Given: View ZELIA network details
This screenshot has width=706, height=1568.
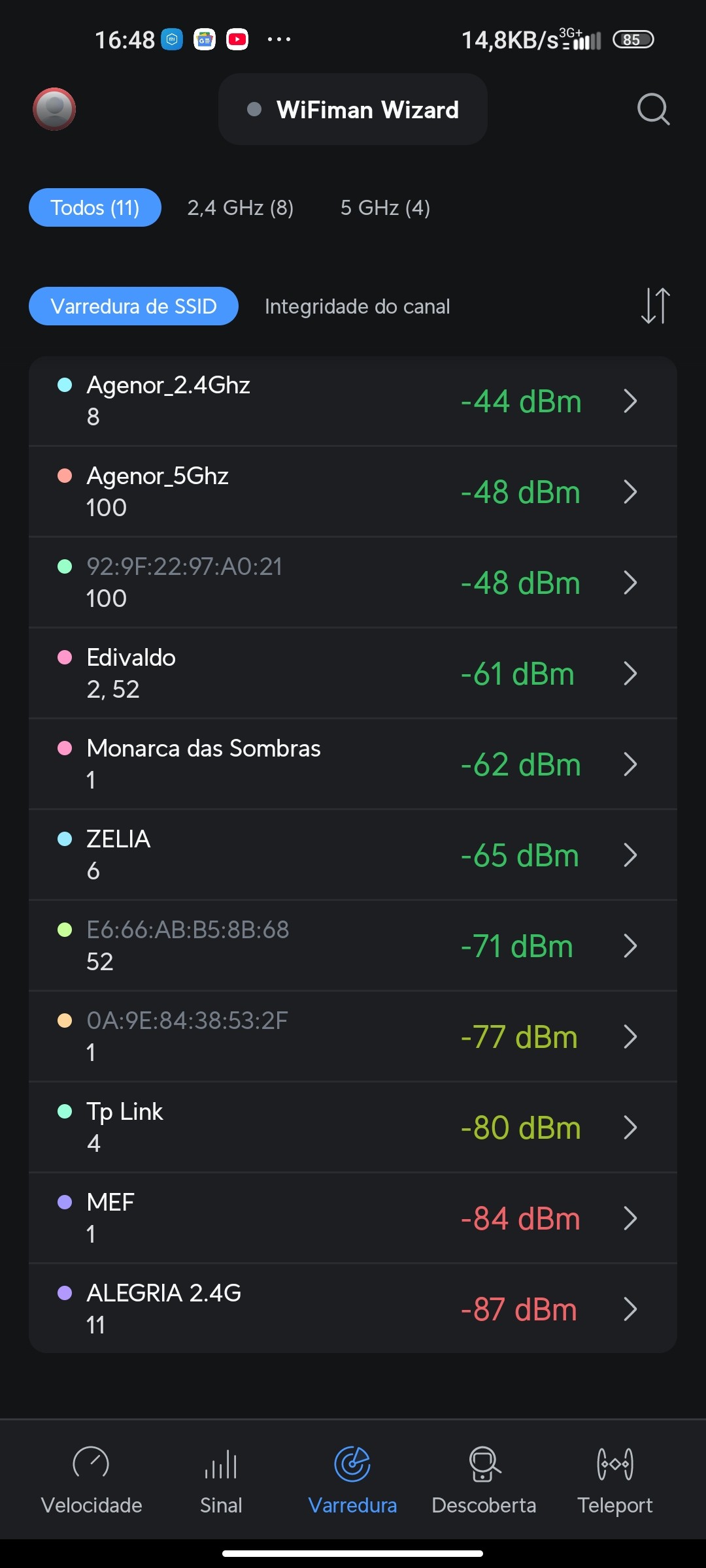Looking at the screenshot, I should coord(353,855).
